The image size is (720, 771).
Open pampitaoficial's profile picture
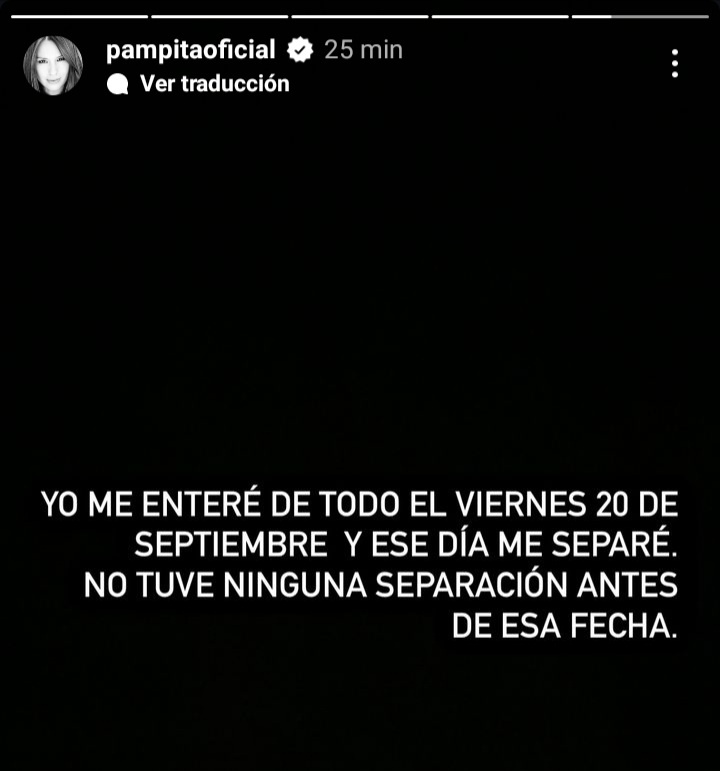[x=53, y=66]
